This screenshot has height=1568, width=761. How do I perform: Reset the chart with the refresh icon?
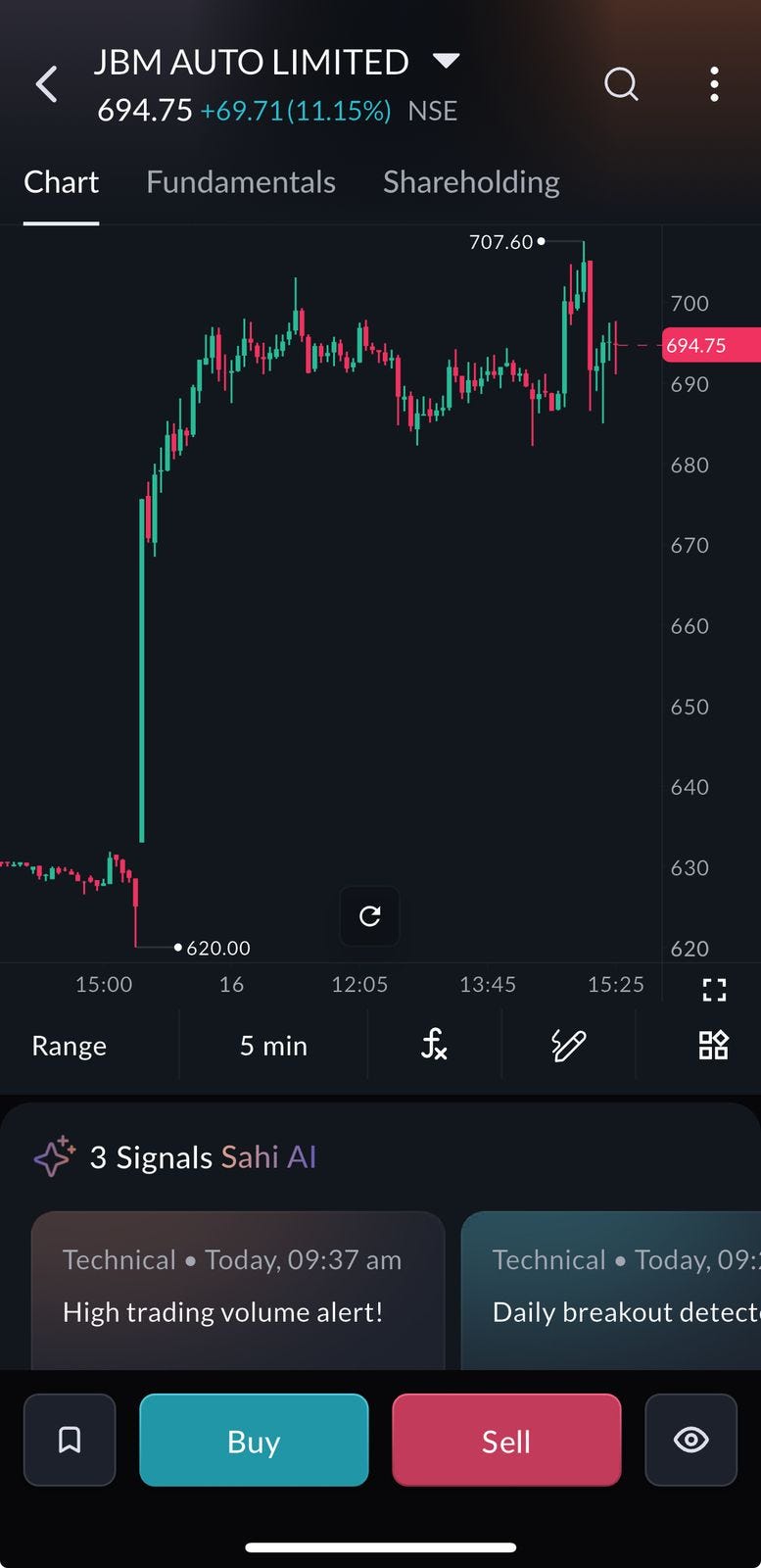point(369,916)
